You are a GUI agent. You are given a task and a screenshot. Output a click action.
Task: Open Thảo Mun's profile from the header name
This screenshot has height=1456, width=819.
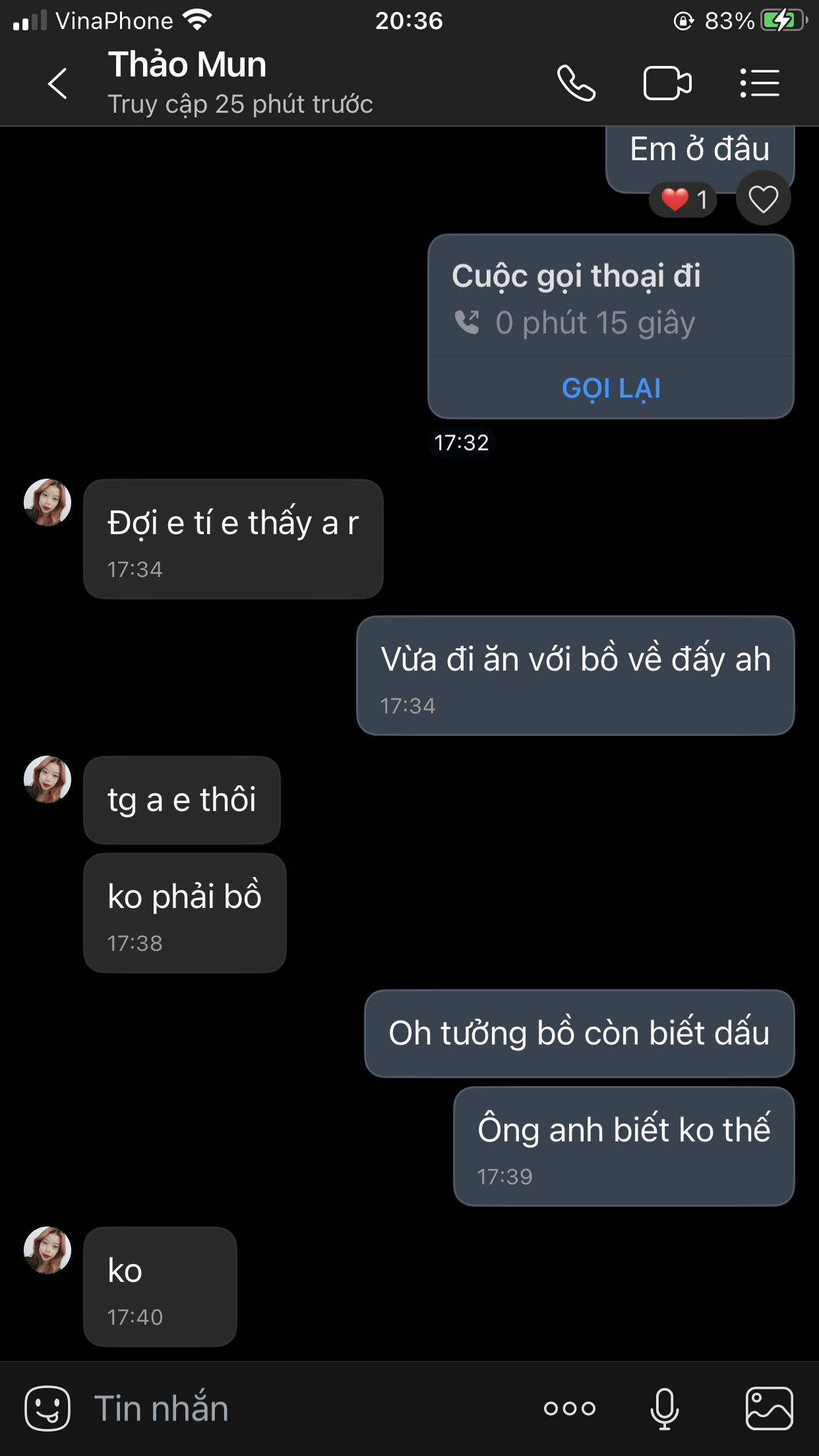pyautogui.click(x=188, y=65)
